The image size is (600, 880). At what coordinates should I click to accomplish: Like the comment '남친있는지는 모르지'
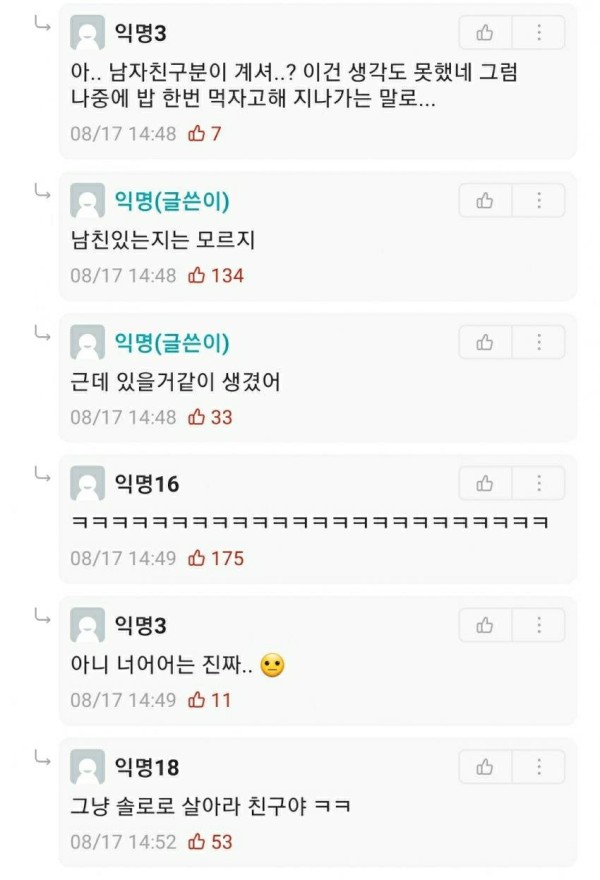tap(485, 201)
